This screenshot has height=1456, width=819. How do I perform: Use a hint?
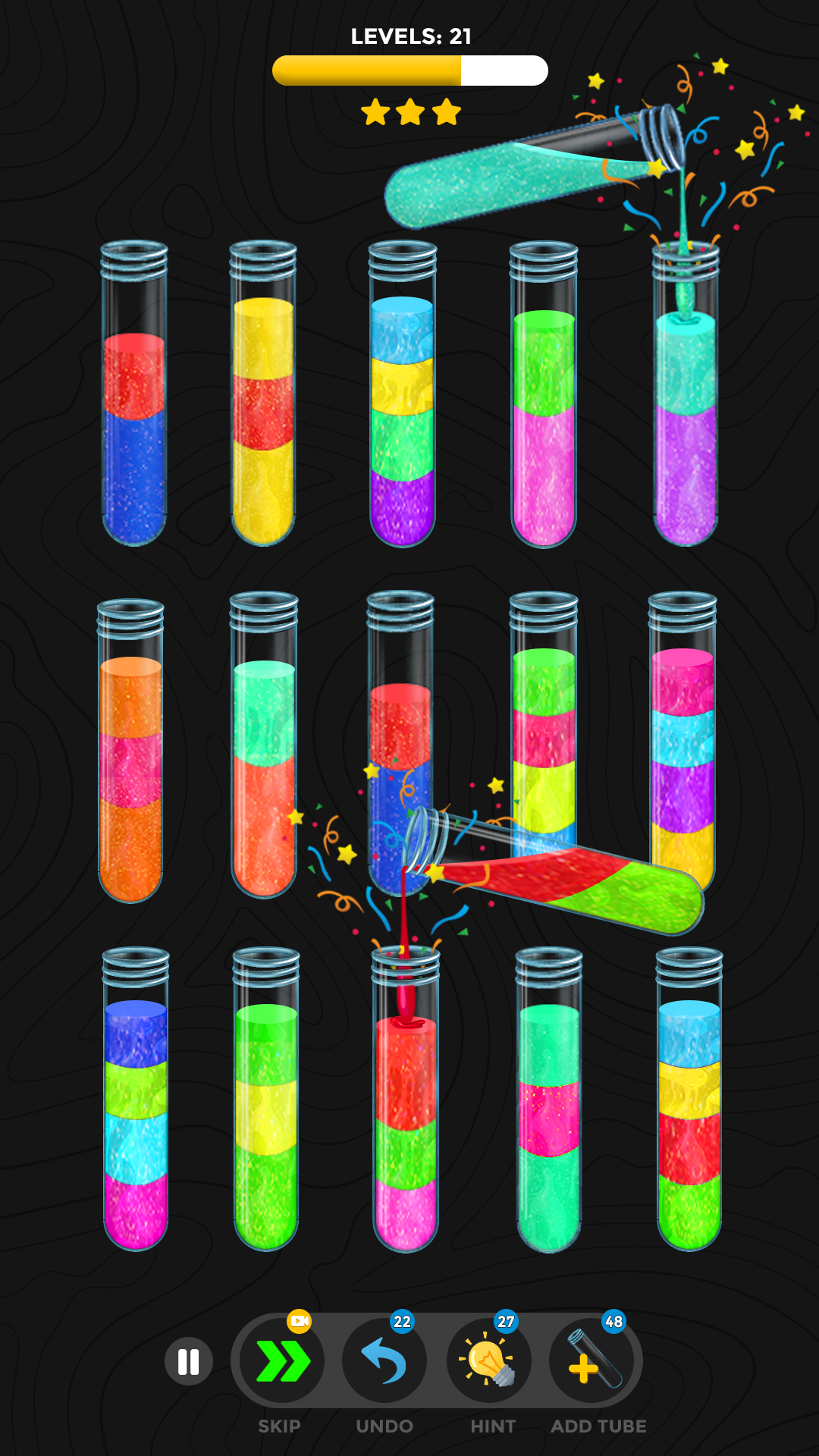point(489,1361)
